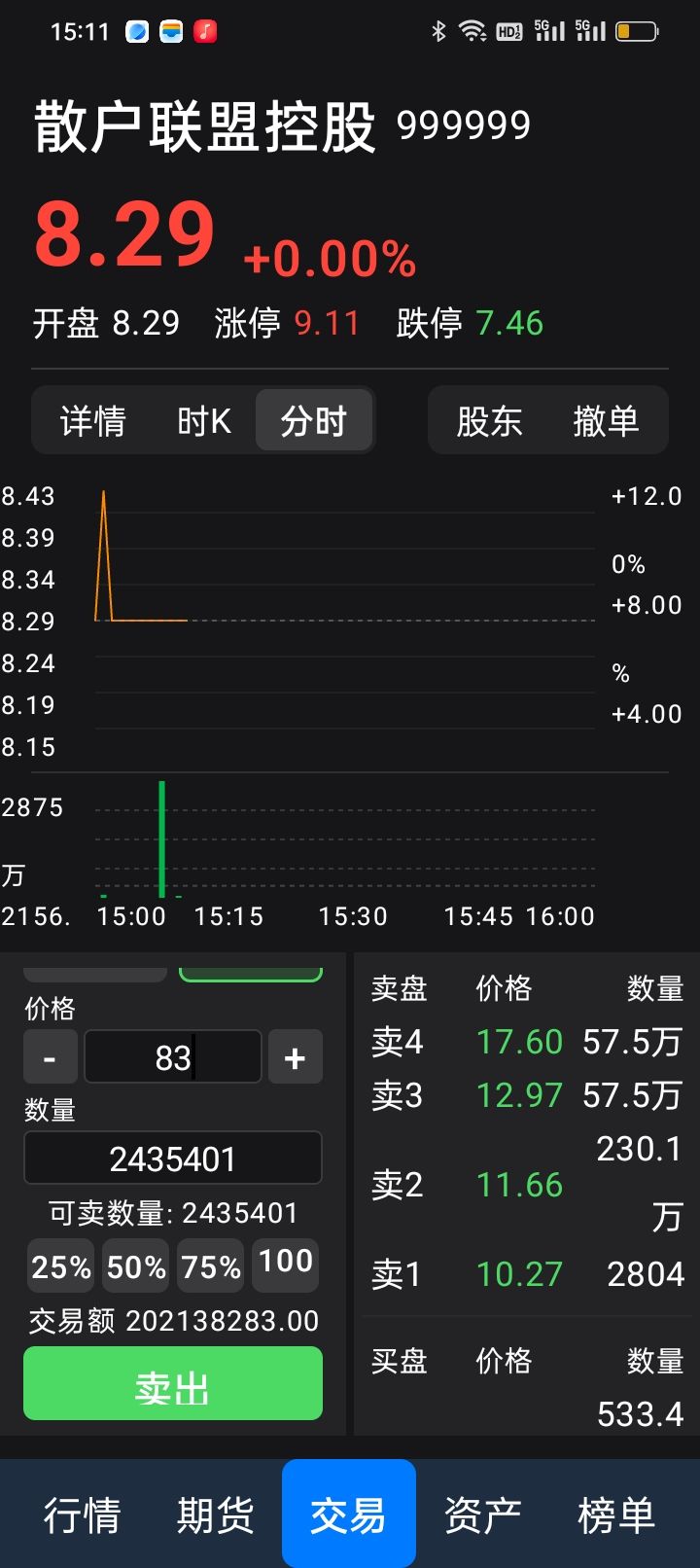
Task: Switch to the 交易 trading tab
Action: tap(349, 1515)
